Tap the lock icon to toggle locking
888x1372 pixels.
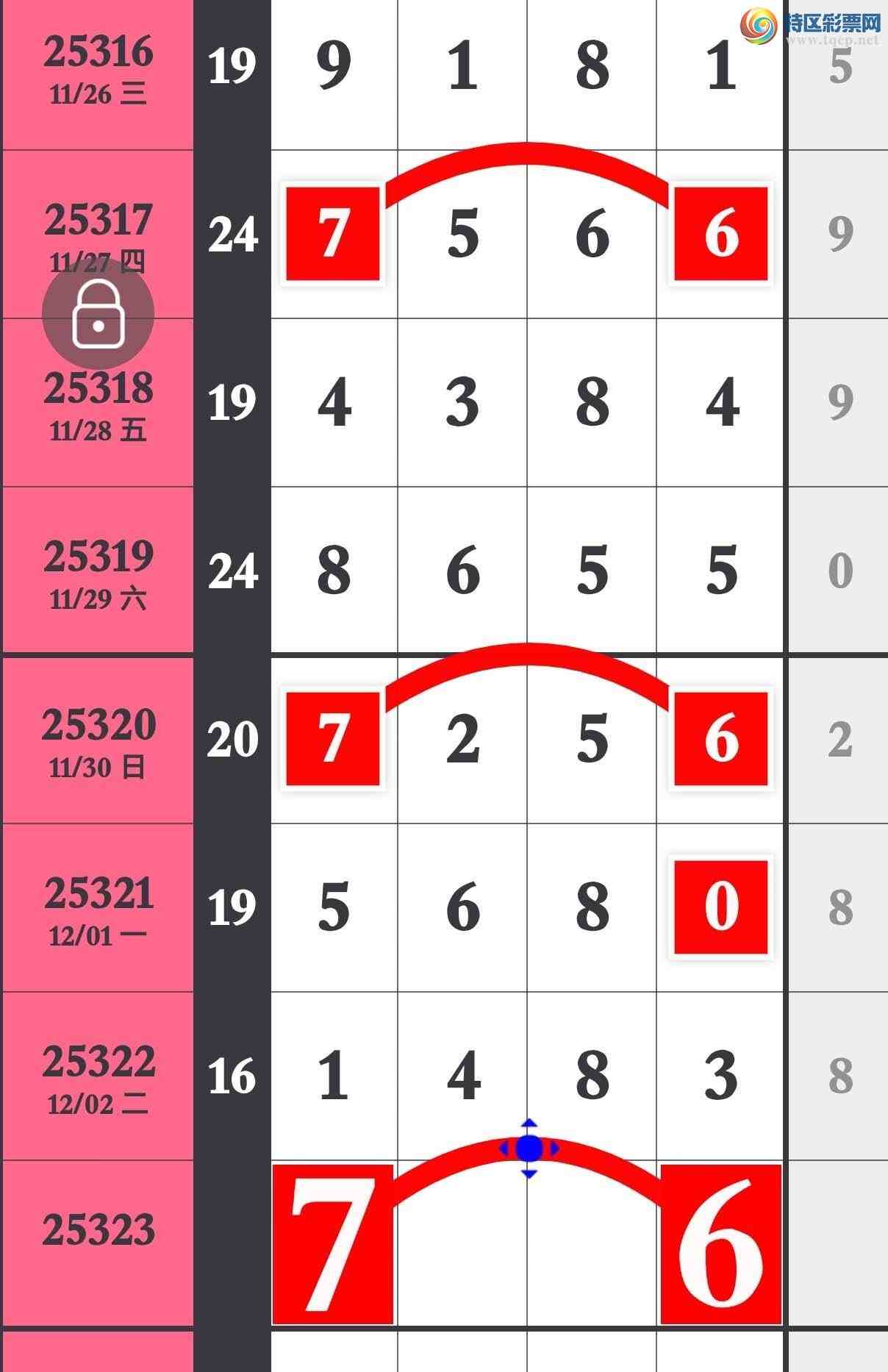tap(98, 314)
